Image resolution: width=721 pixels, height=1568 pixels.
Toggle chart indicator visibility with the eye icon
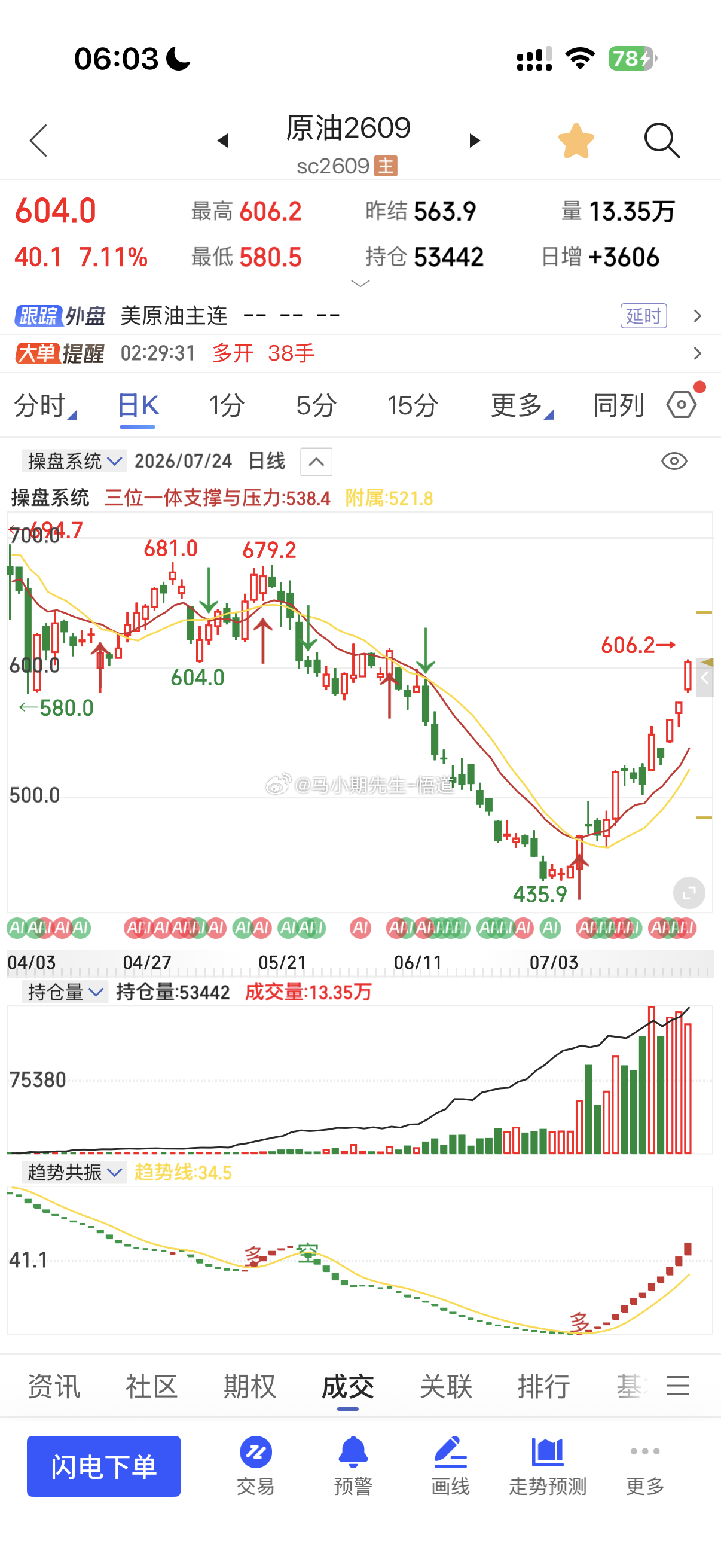click(674, 462)
